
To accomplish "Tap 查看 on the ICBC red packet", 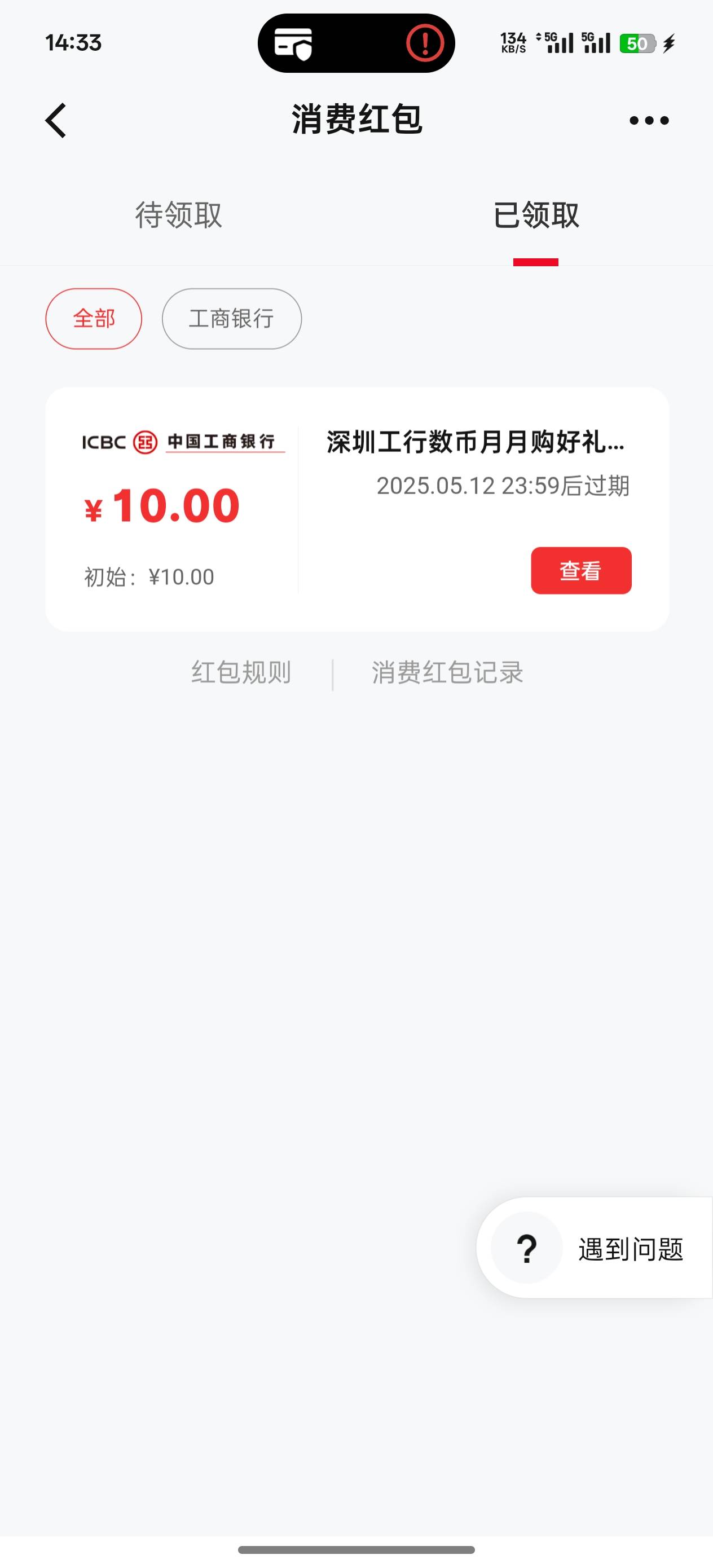I will (x=581, y=570).
